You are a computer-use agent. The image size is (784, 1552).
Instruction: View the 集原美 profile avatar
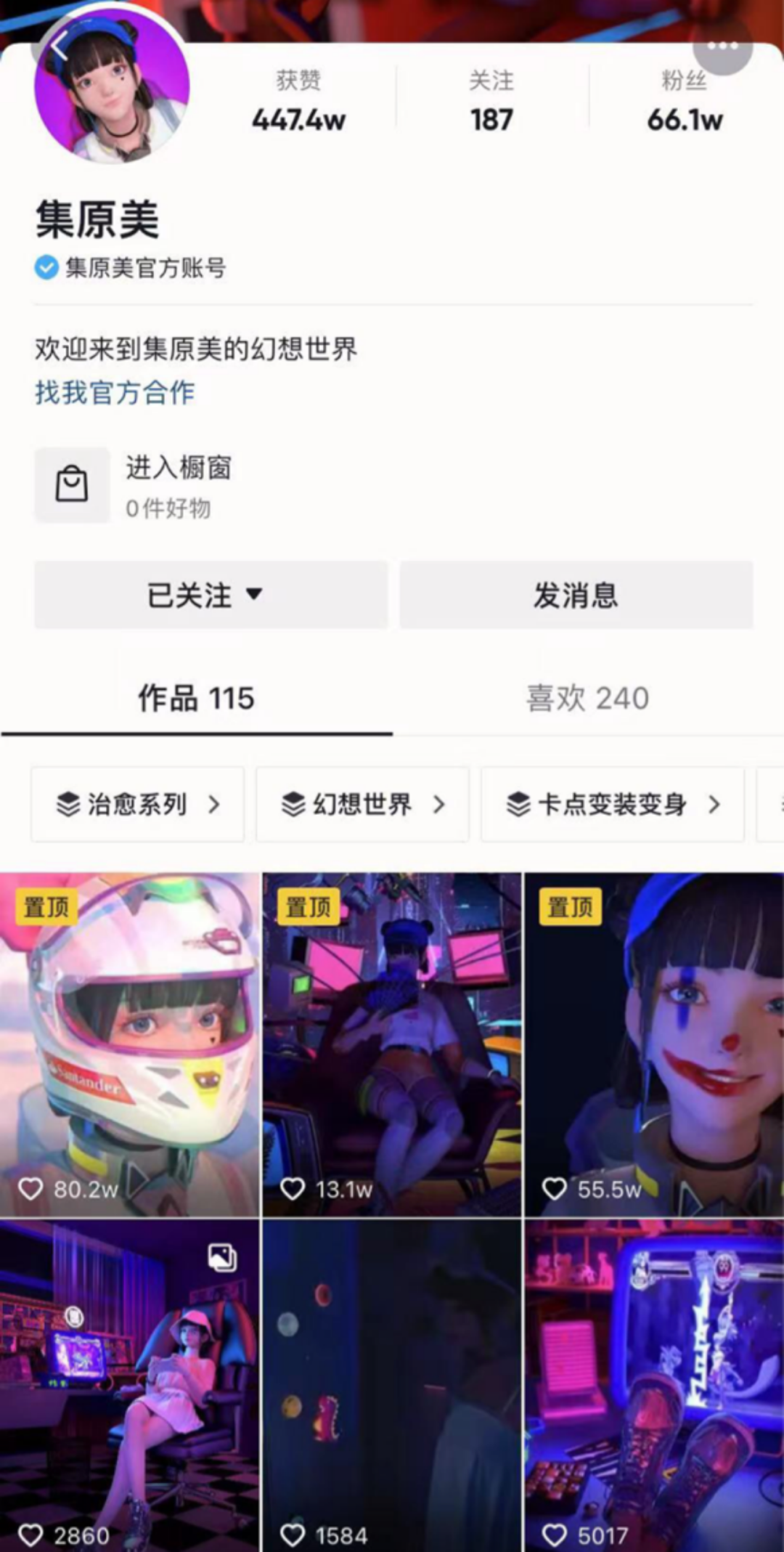(112, 86)
